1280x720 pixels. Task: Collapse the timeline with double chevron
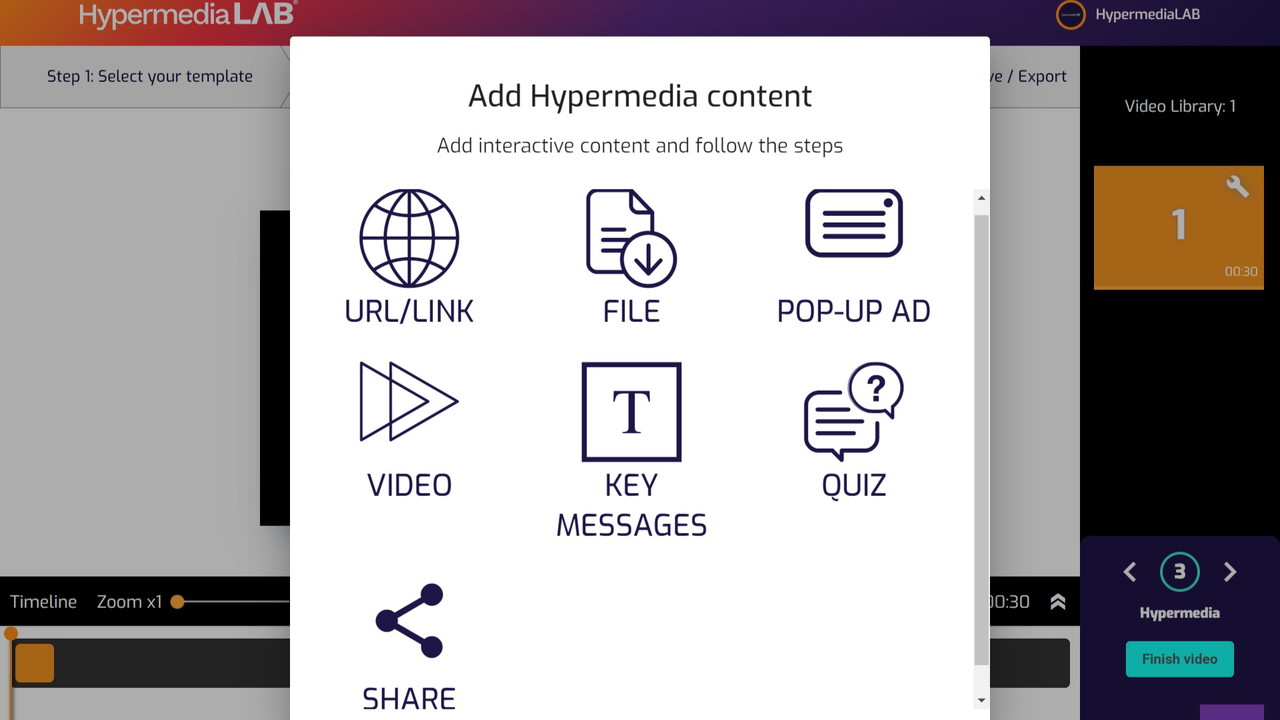coord(1057,602)
